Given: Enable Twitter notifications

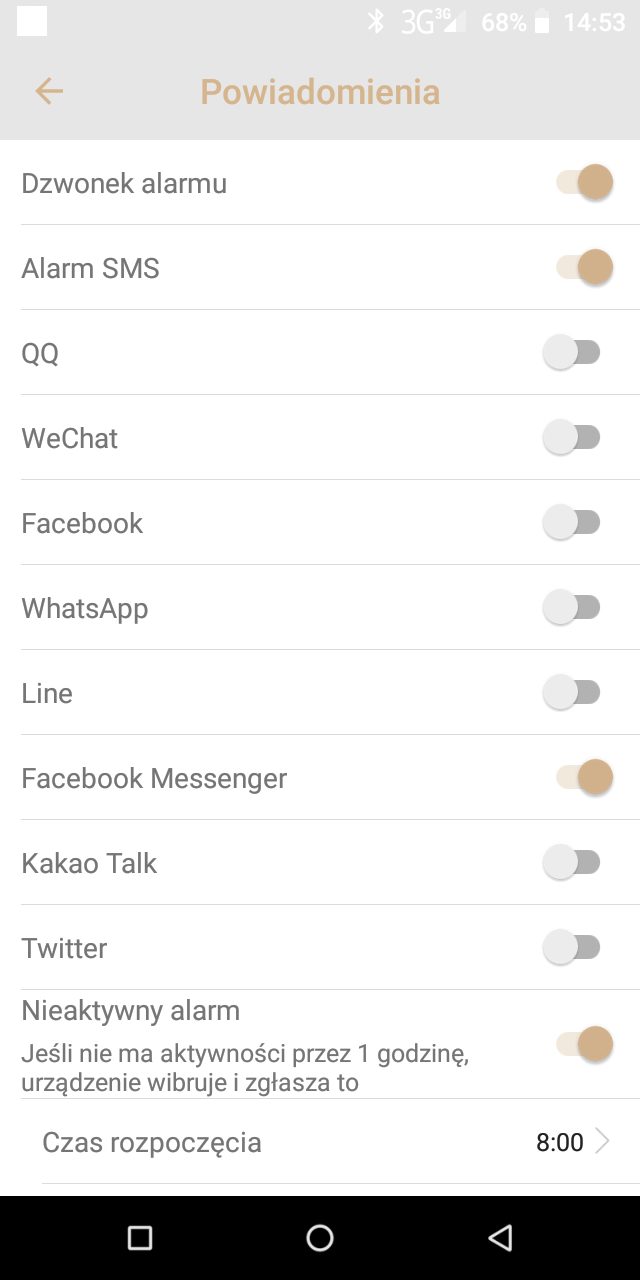Looking at the screenshot, I should [x=572, y=948].
